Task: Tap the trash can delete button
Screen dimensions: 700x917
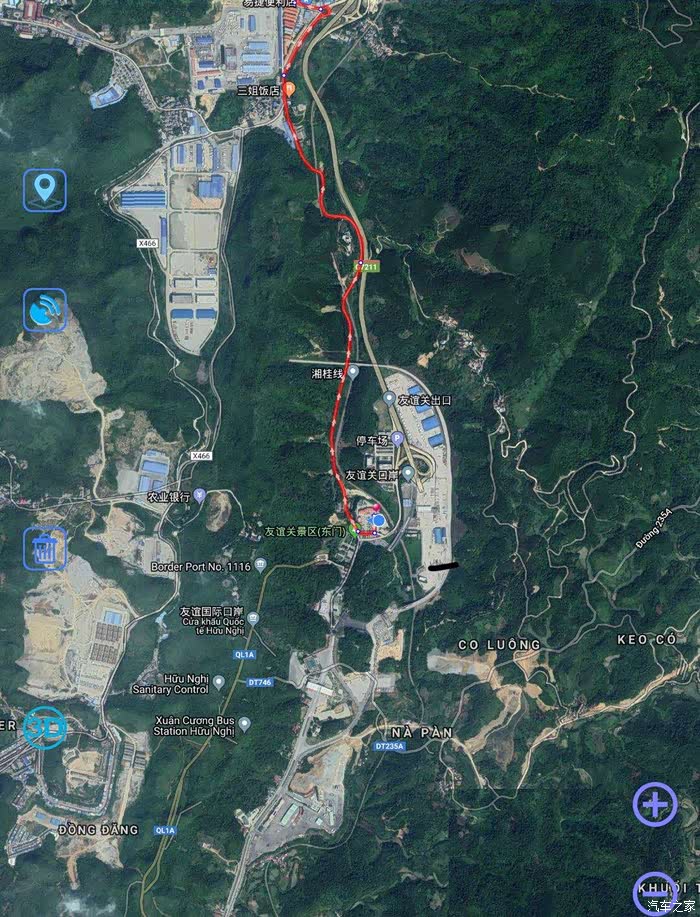Action: (x=44, y=549)
